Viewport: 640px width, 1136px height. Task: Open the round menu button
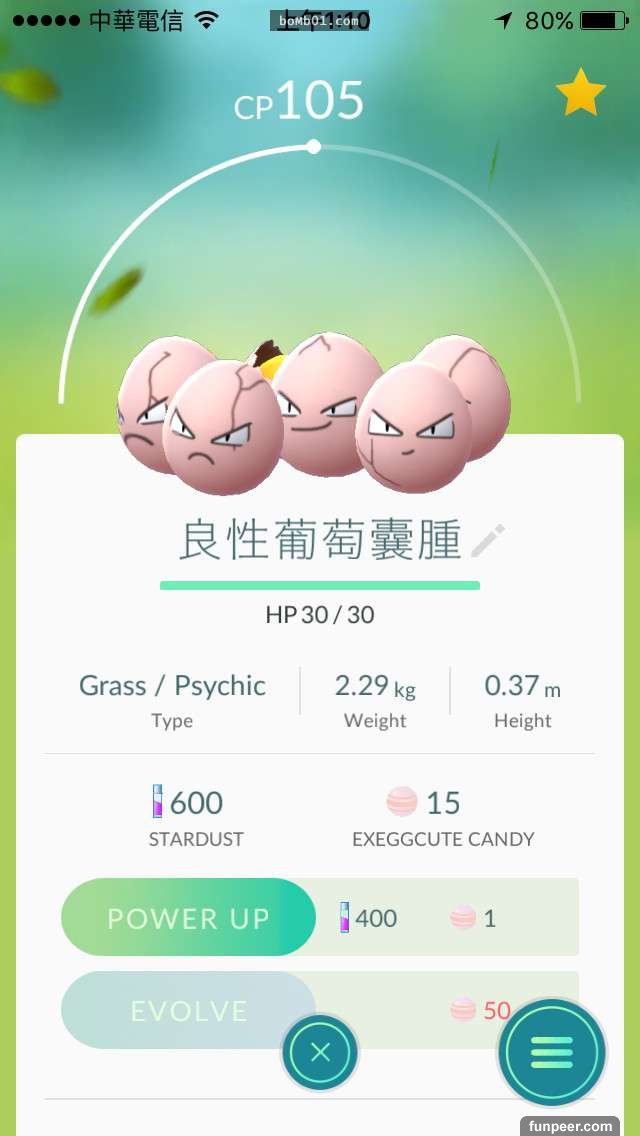click(552, 1052)
